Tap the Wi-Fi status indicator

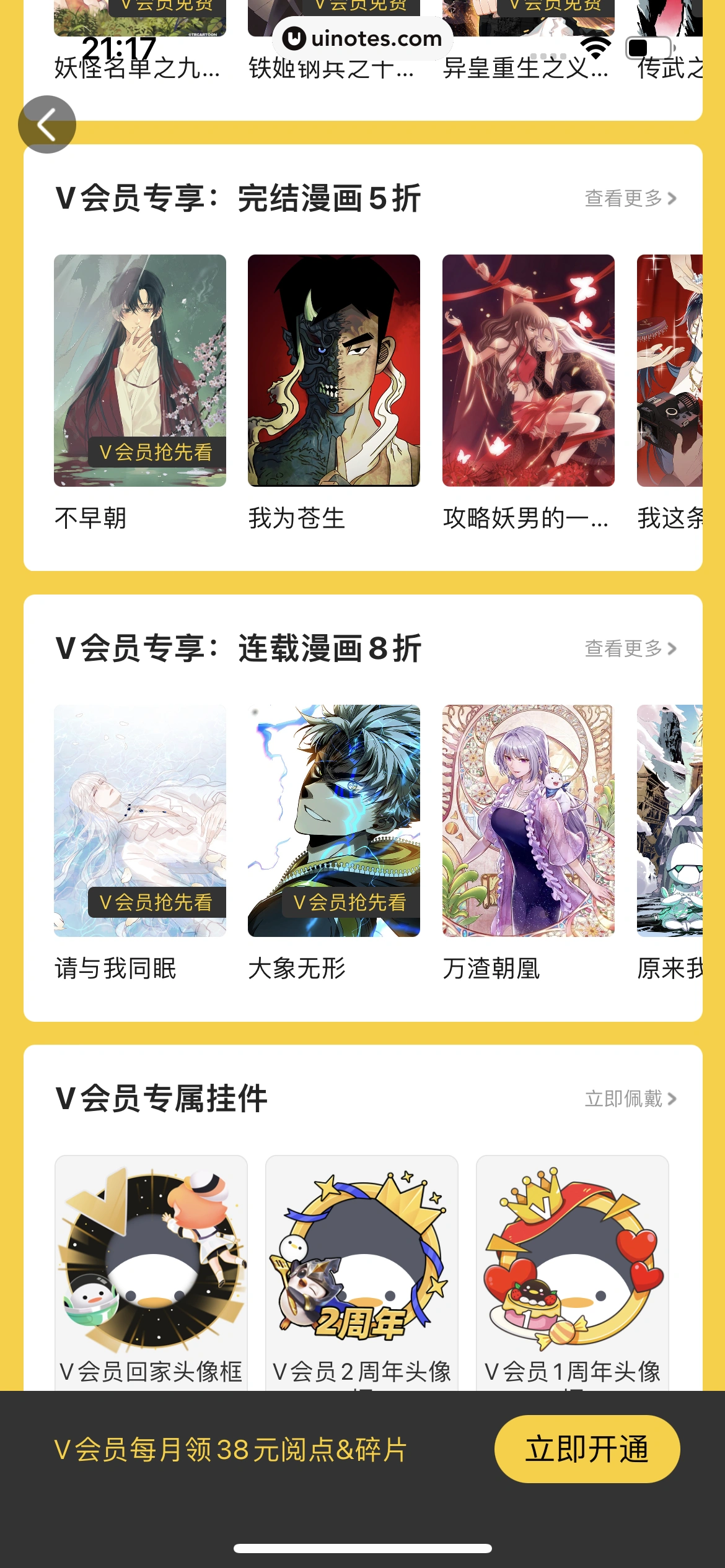[595, 46]
